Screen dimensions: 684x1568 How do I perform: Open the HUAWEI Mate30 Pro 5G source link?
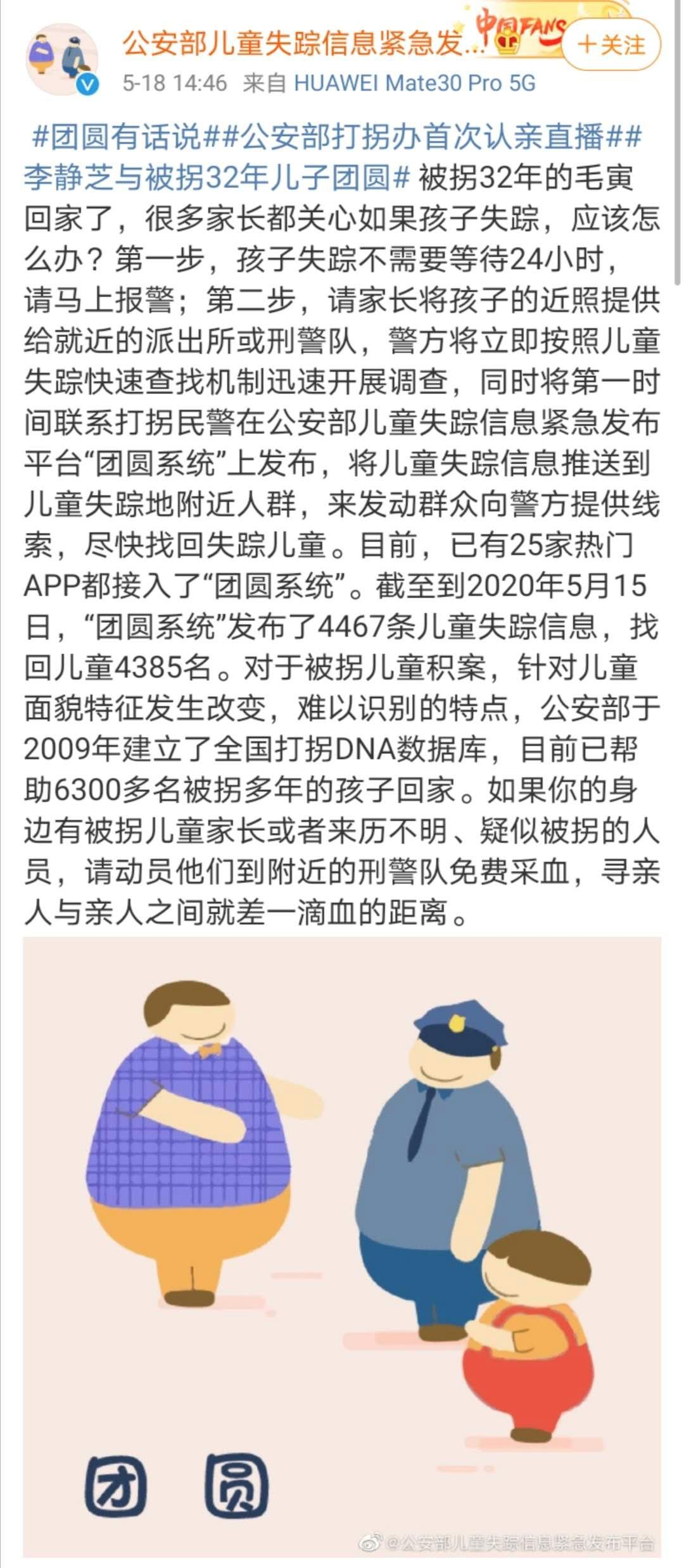coord(415,83)
